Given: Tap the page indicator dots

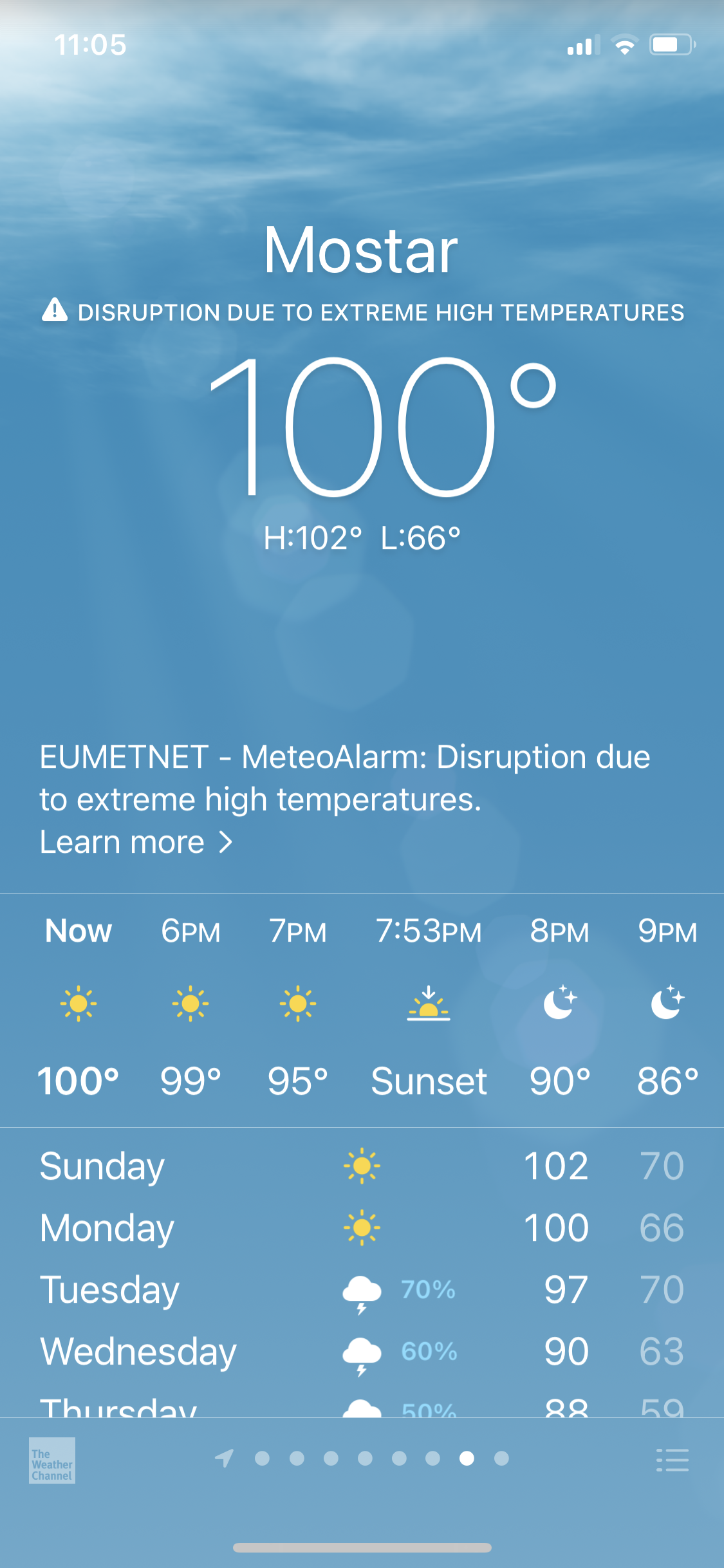Looking at the screenshot, I should click(x=362, y=1458).
